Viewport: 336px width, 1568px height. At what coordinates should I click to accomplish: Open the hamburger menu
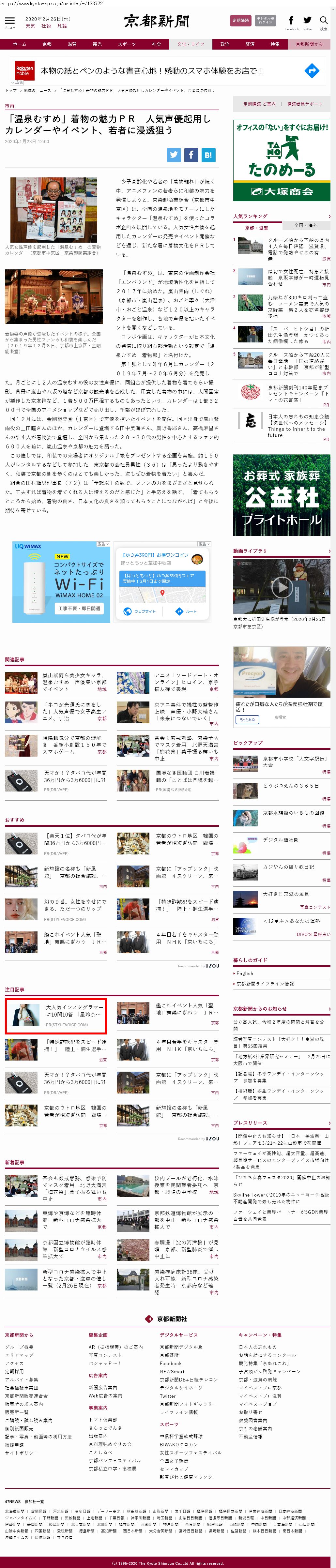[10, 22]
